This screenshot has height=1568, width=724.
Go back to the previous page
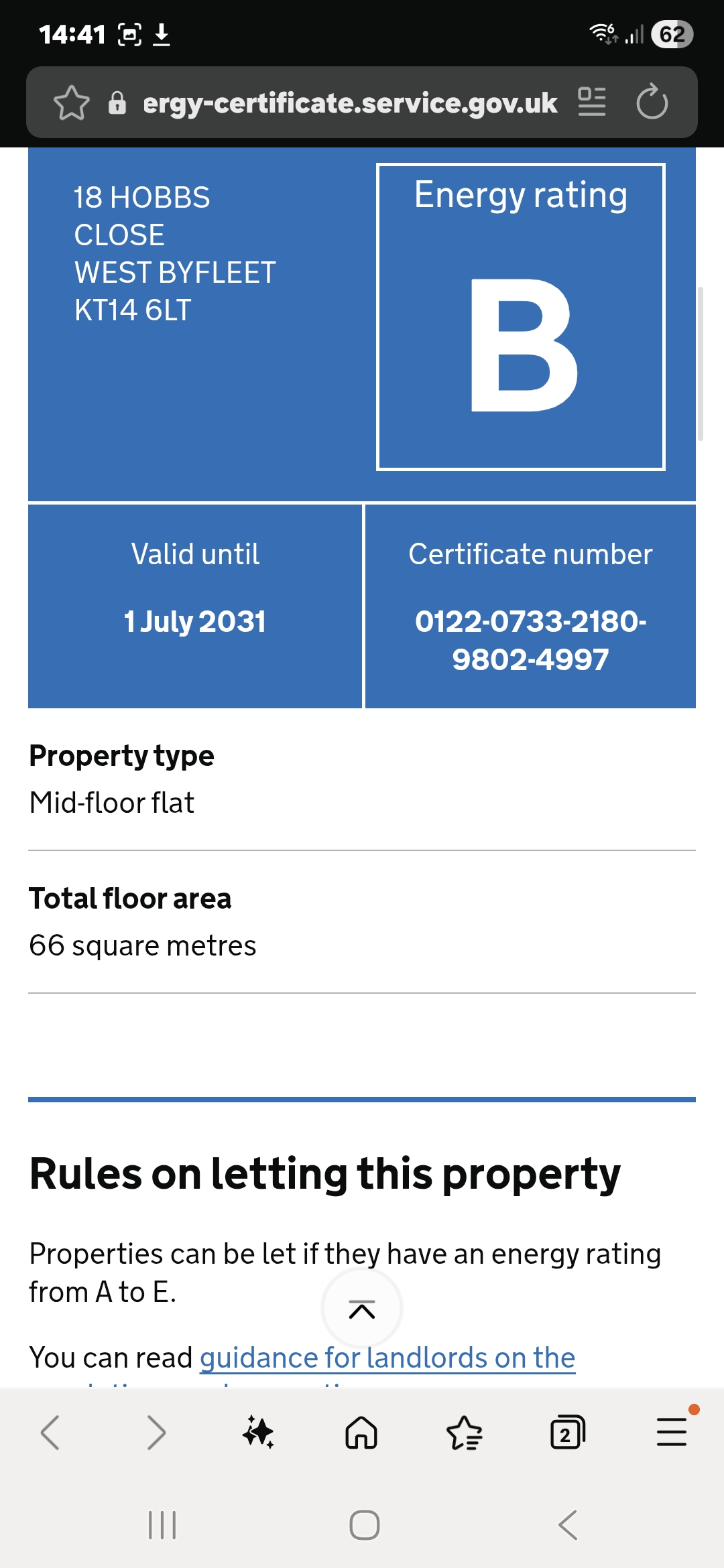tap(51, 1433)
